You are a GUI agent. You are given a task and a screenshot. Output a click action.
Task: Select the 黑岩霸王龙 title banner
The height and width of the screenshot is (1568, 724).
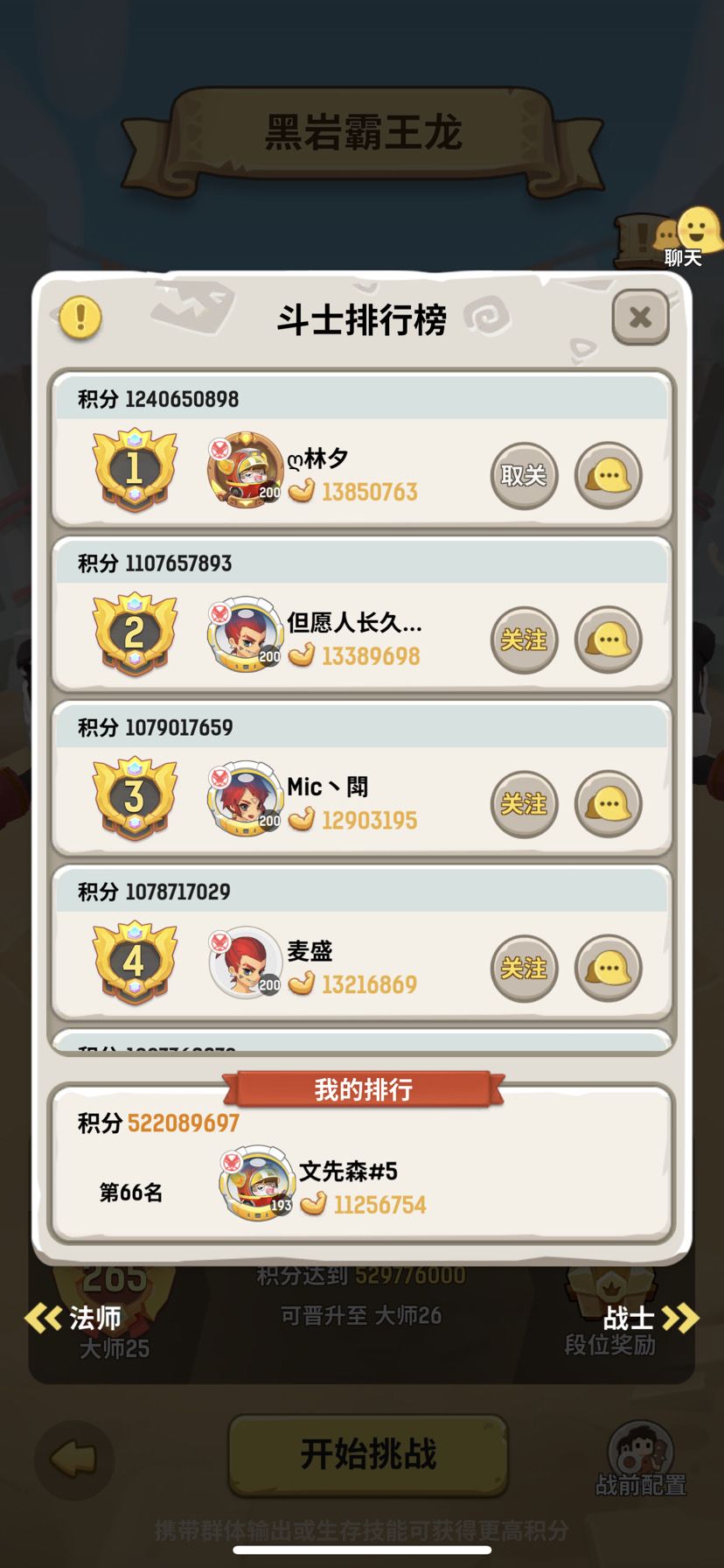coord(362,131)
